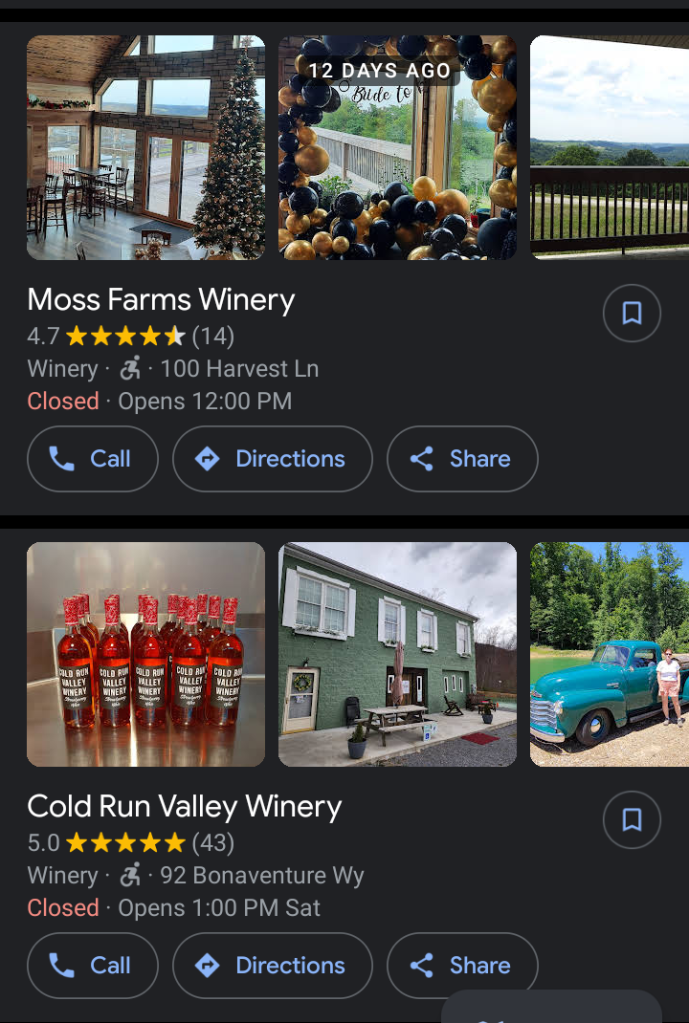This screenshot has height=1023, width=689.
Task: Open Cold Run Valley Winery bottles photo
Action: coord(146,654)
